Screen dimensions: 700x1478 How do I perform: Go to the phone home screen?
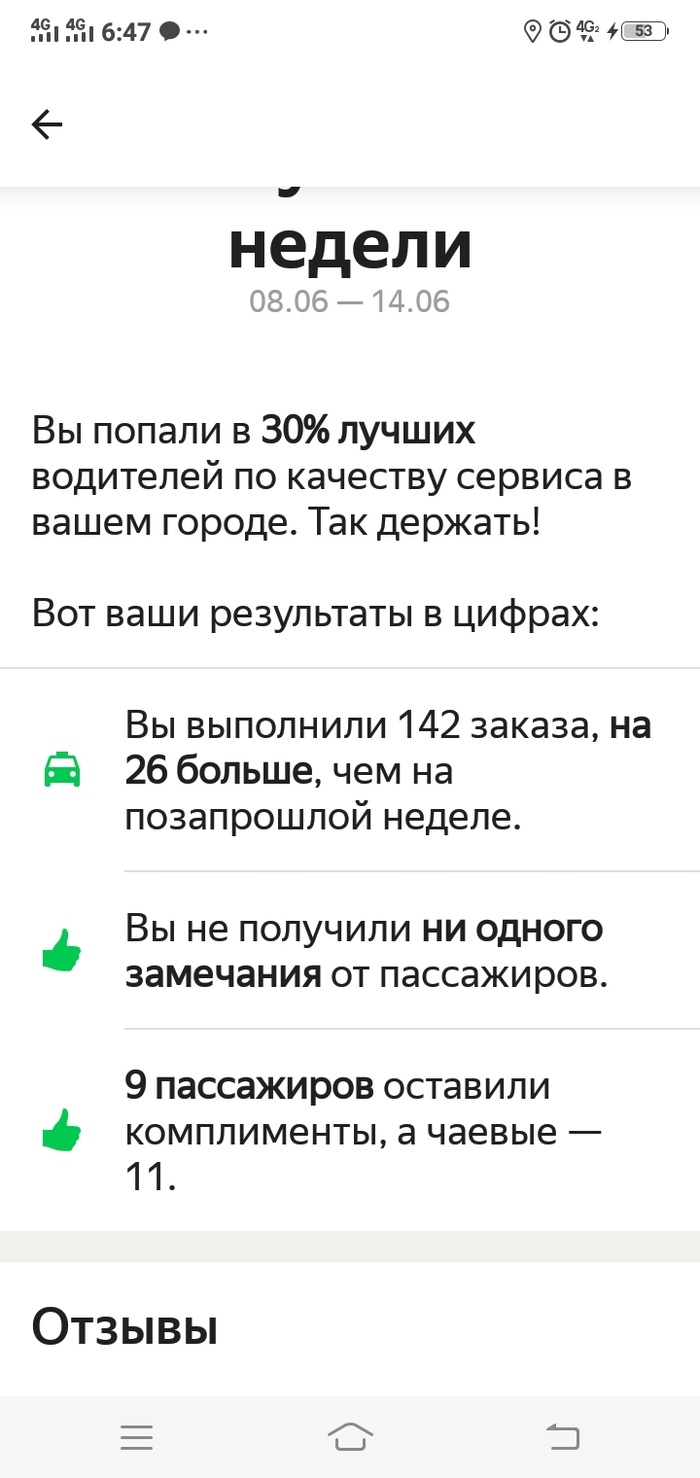[x=350, y=1438]
